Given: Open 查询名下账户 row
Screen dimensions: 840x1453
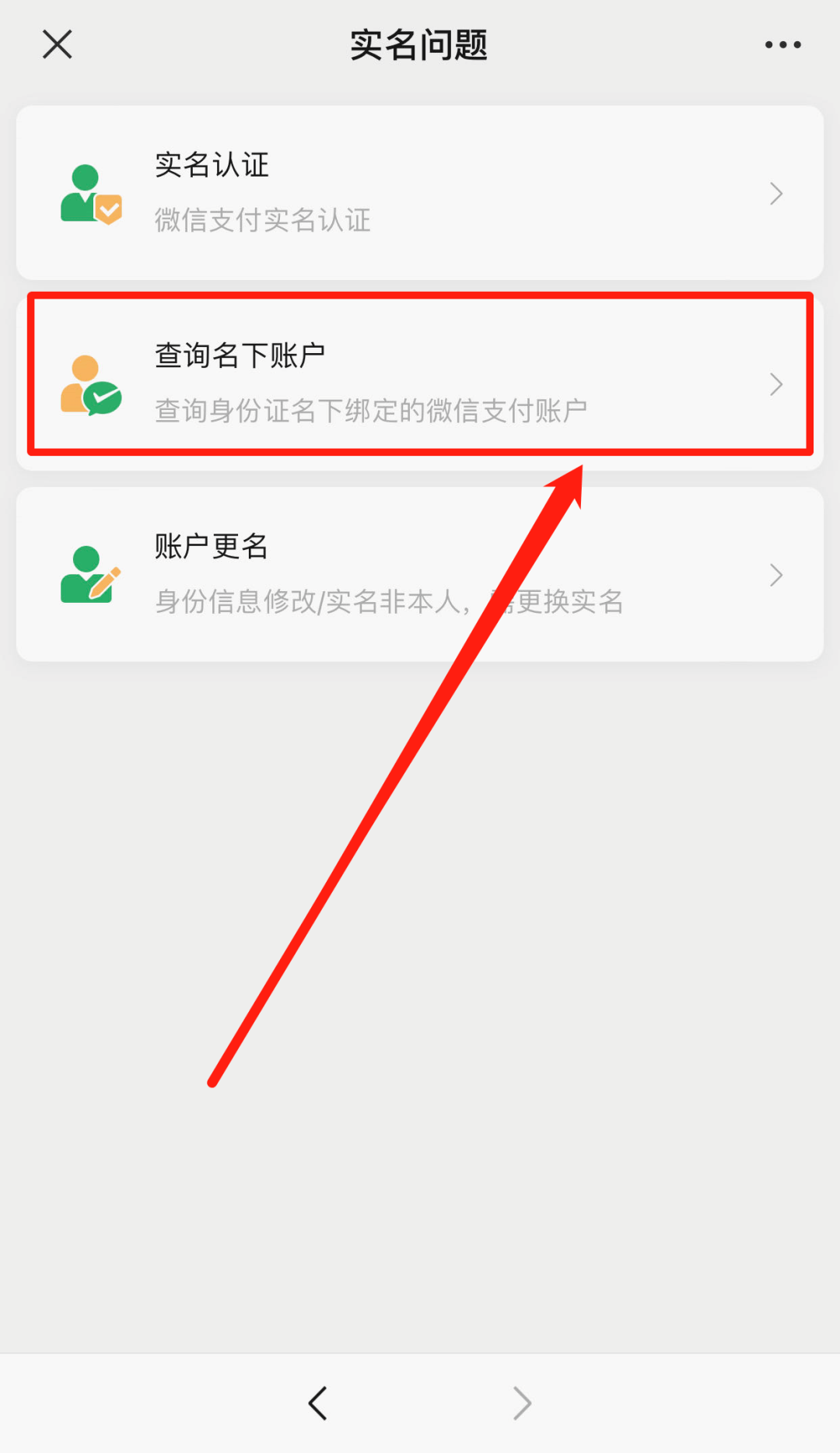Looking at the screenshot, I should [x=419, y=383].
